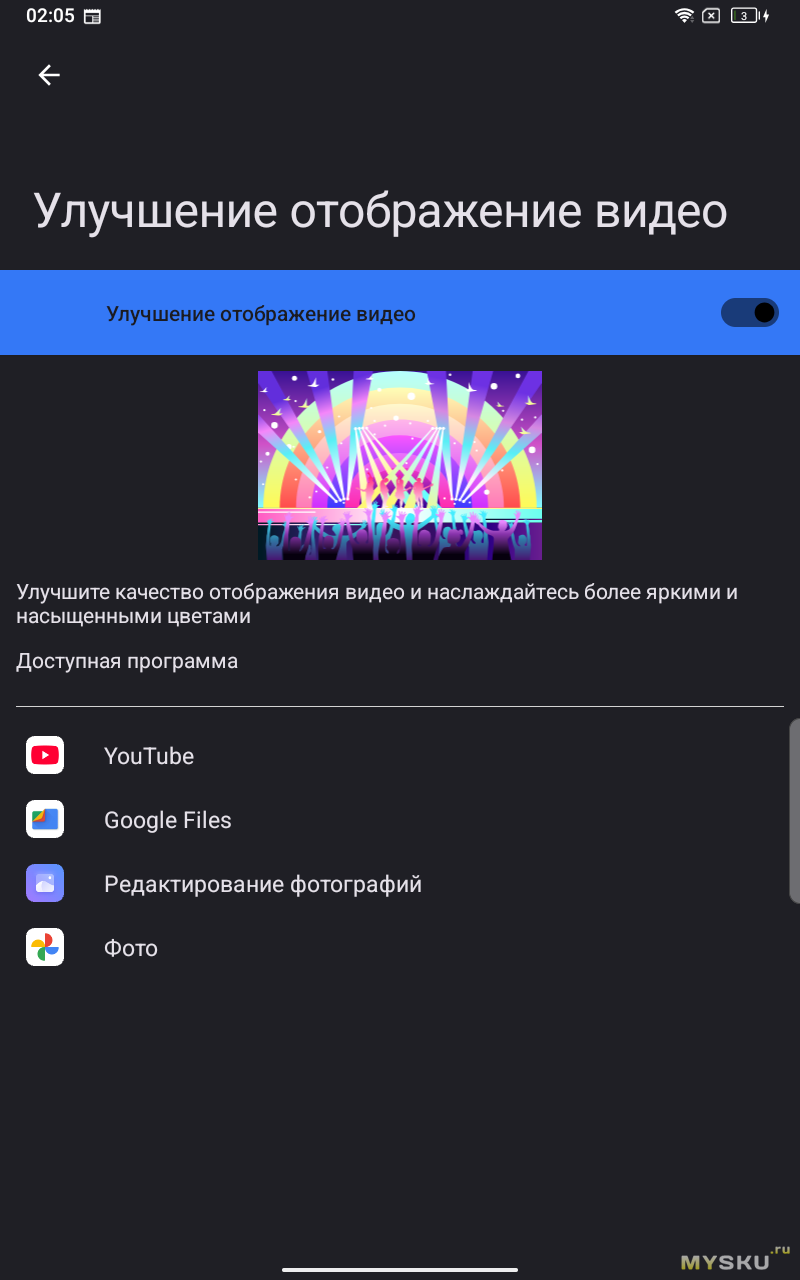Select YouTube in the app list
The width and height of the screenshot is (800, 1280).
(x=149, y=756)
